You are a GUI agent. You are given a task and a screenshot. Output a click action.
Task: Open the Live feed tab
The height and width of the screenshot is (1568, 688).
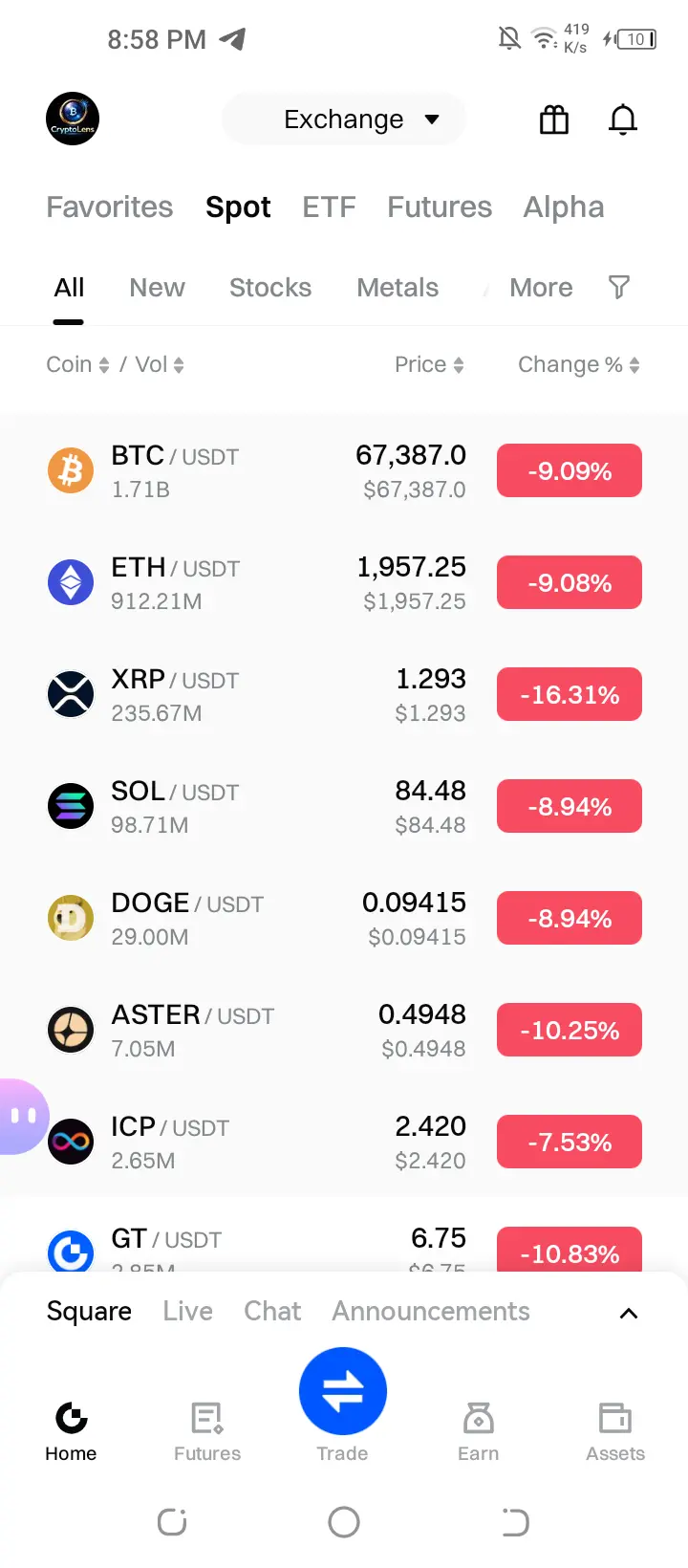point(187,1311)
